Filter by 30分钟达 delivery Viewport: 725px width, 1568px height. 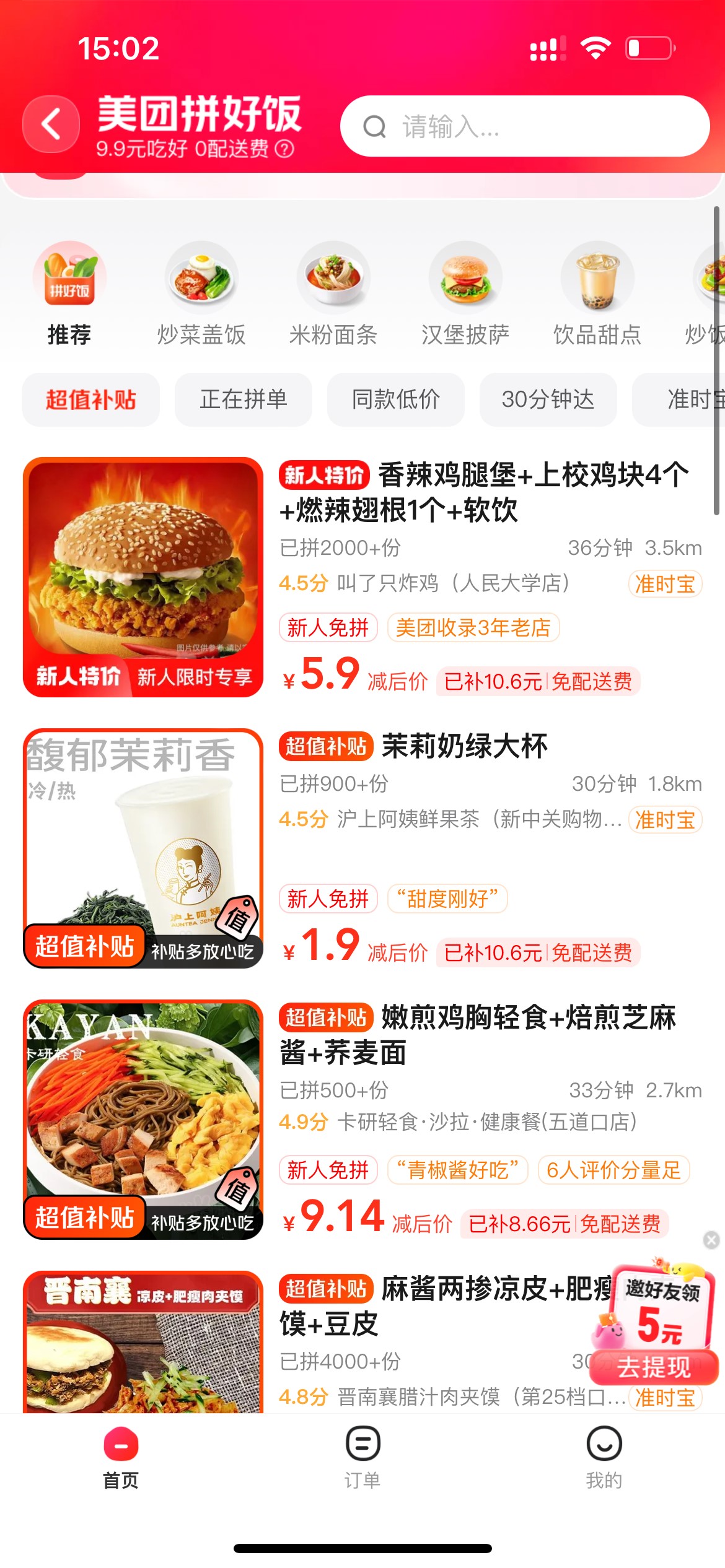click(x=548, y=399)
